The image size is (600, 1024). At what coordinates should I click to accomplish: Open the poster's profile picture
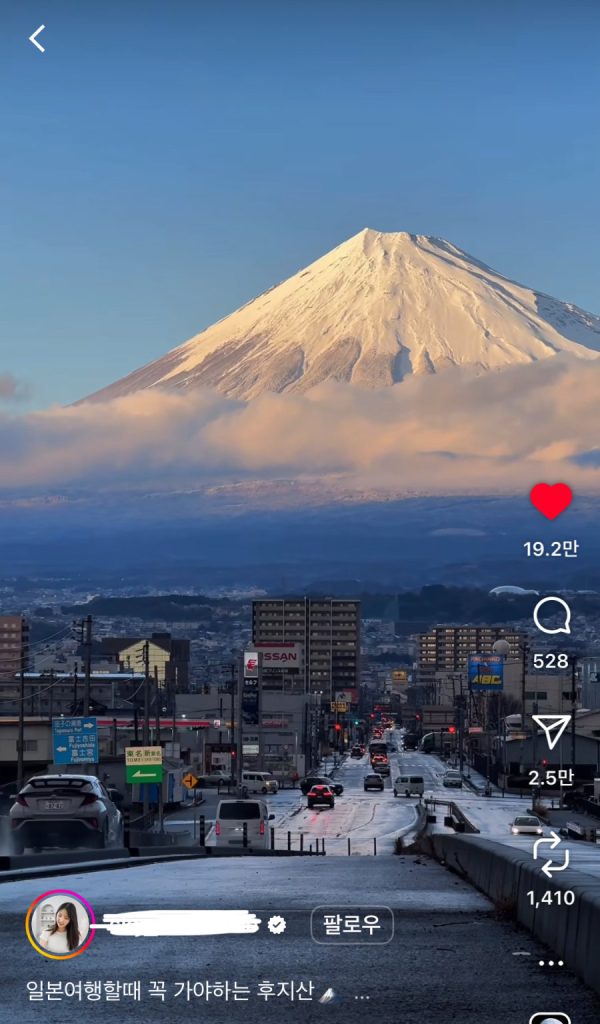point(60,925)
